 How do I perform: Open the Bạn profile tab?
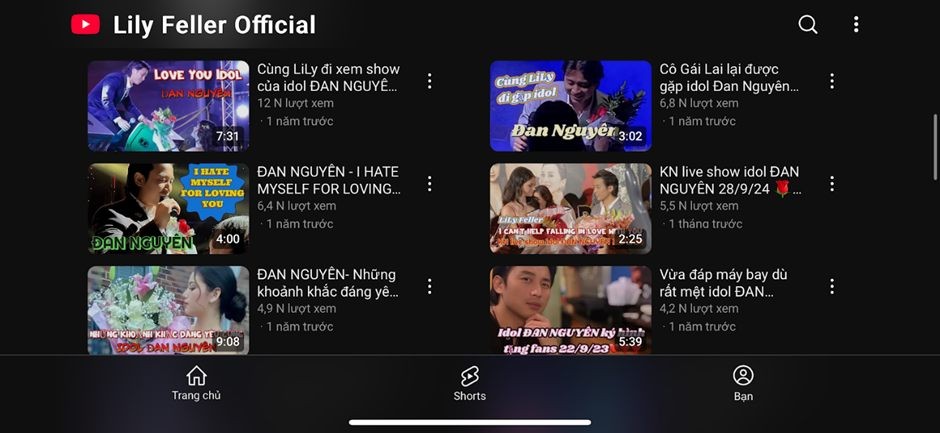[743, 383]
